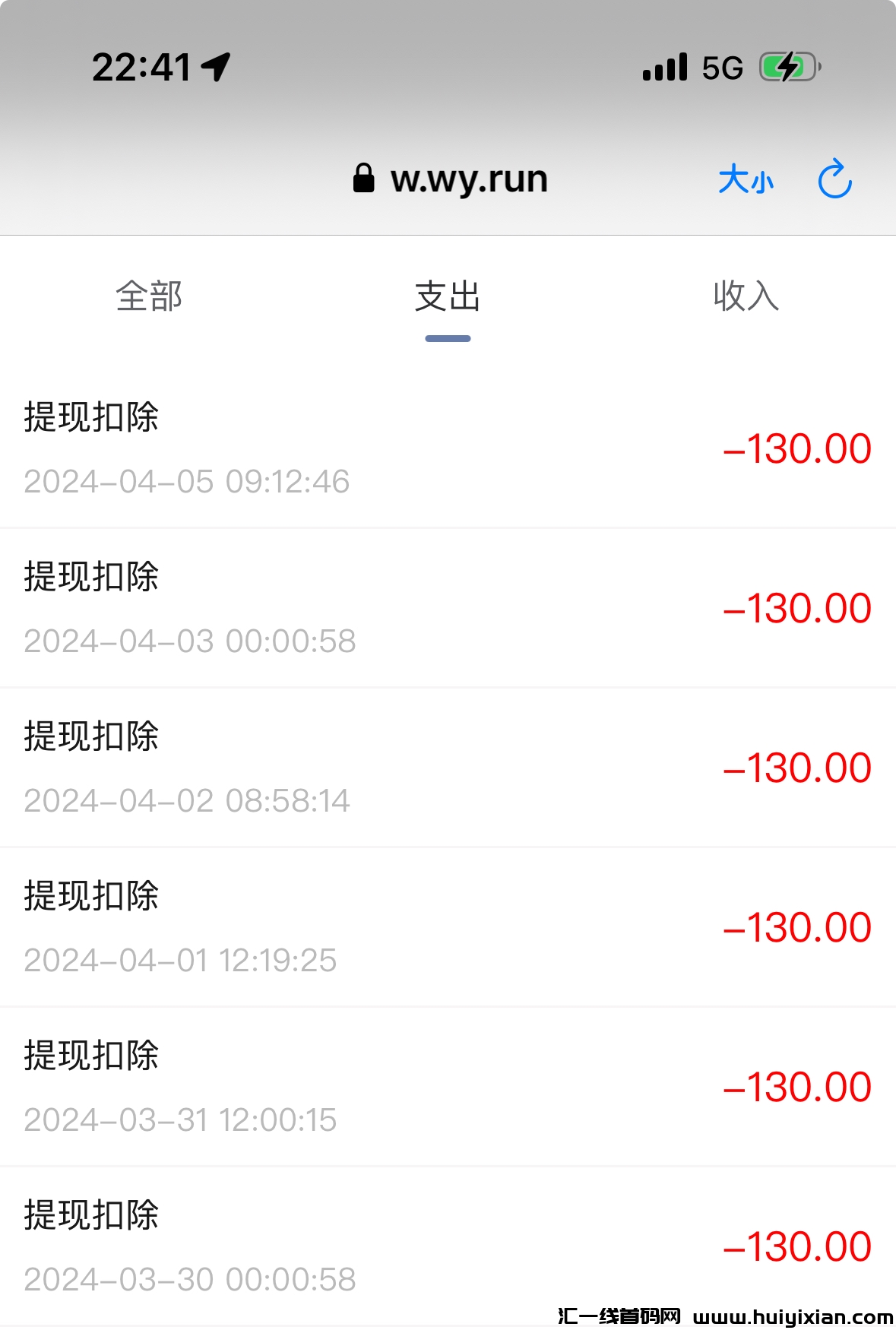896x1330 pixels.
Task: Reload the page with the refresh icon
Action: coord(834,179)
